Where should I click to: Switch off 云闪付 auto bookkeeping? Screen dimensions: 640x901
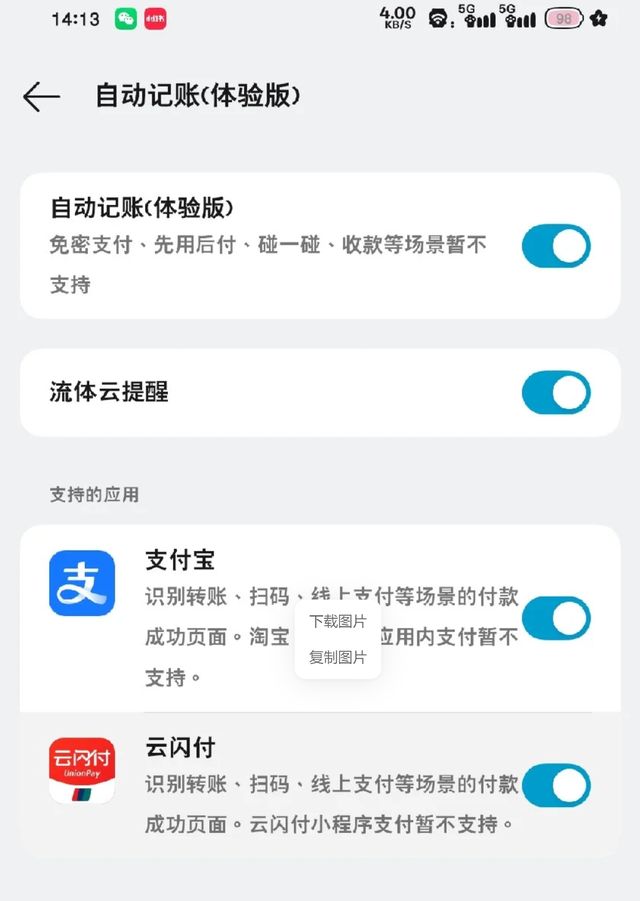point(556,785)
